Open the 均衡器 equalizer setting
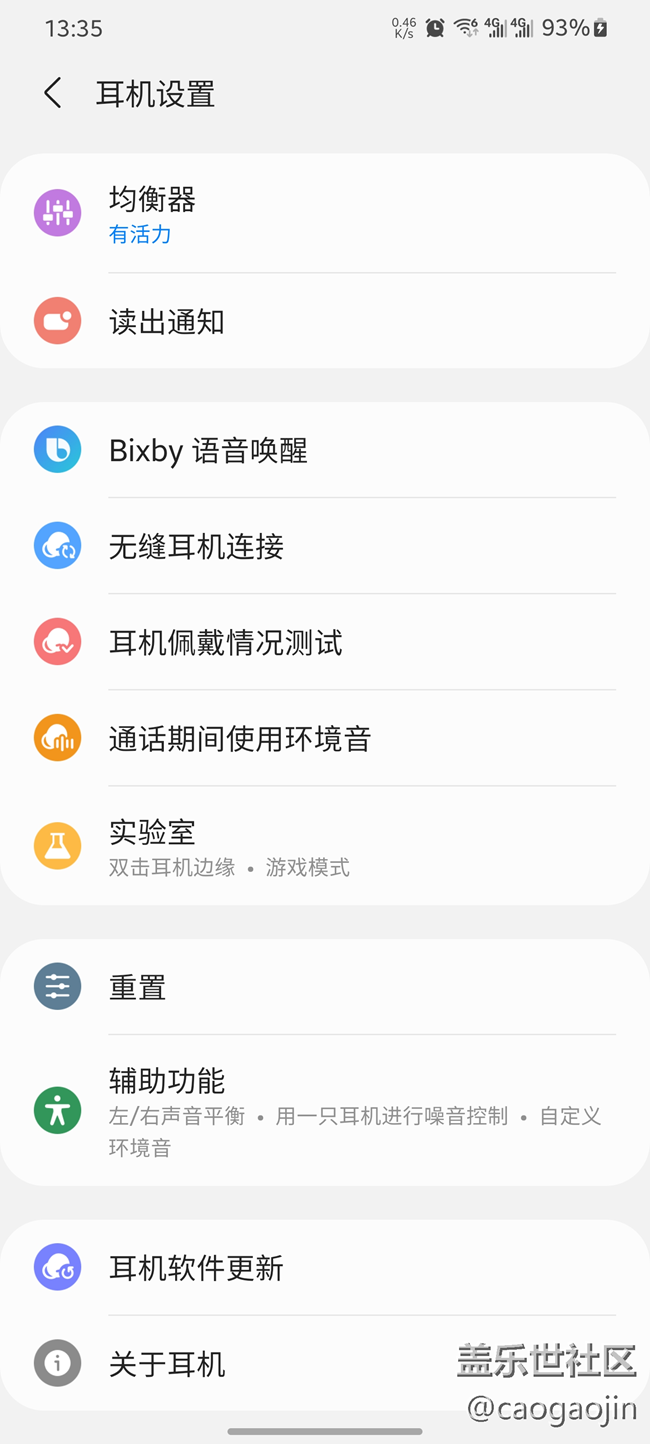650x1444 pixels. tap(325, 214)
